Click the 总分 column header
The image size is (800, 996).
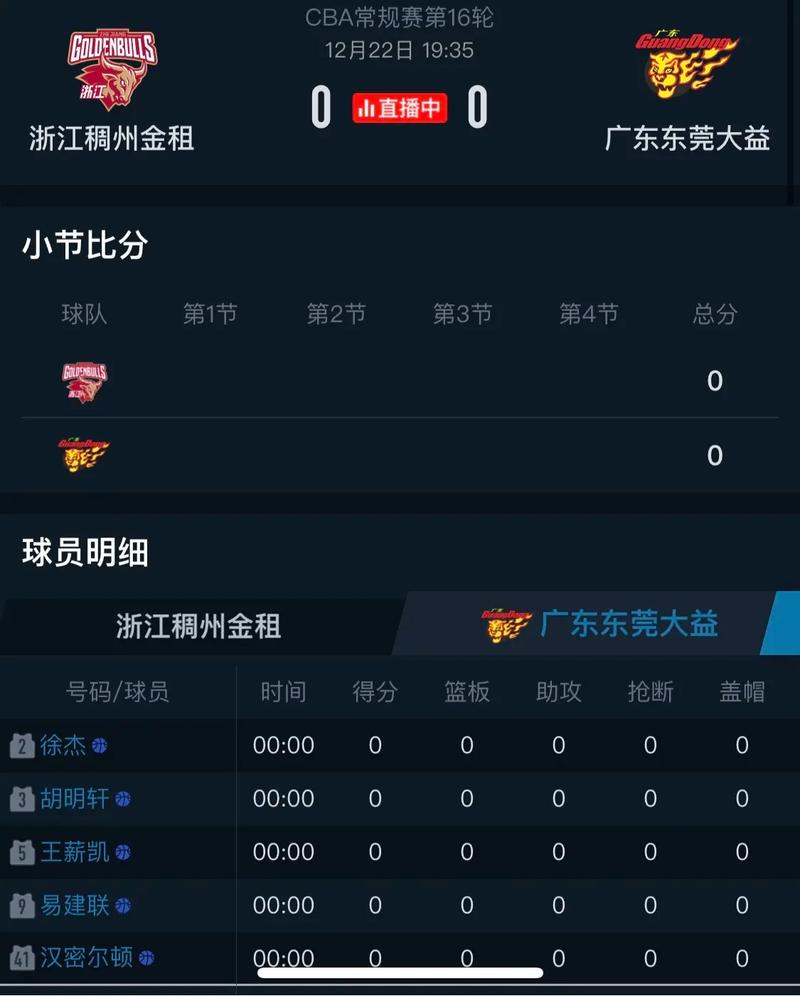pos(715,313)
